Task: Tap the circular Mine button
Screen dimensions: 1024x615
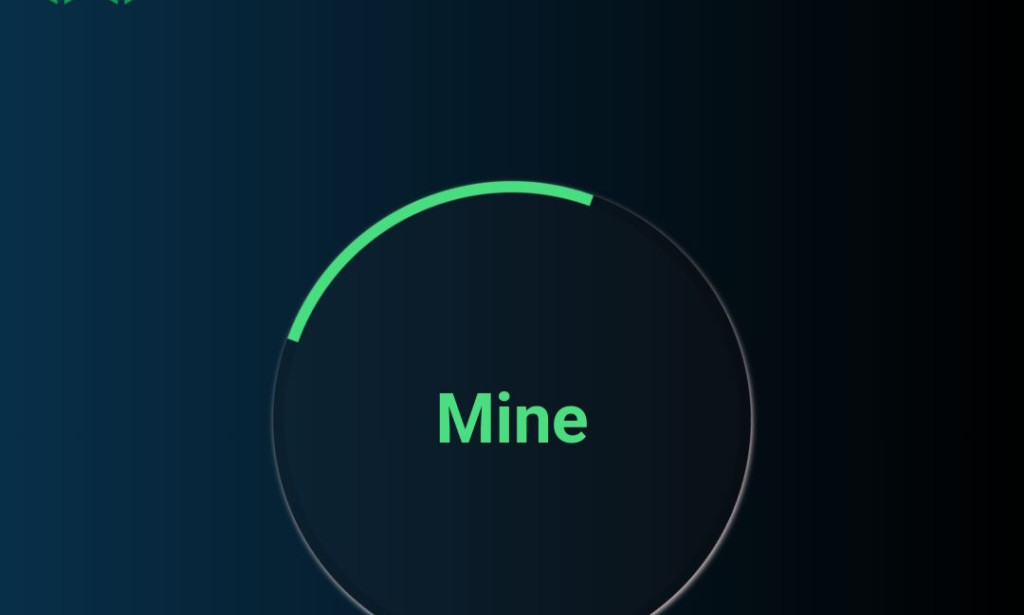Action: pyautogui.click(x=512, y=419)
